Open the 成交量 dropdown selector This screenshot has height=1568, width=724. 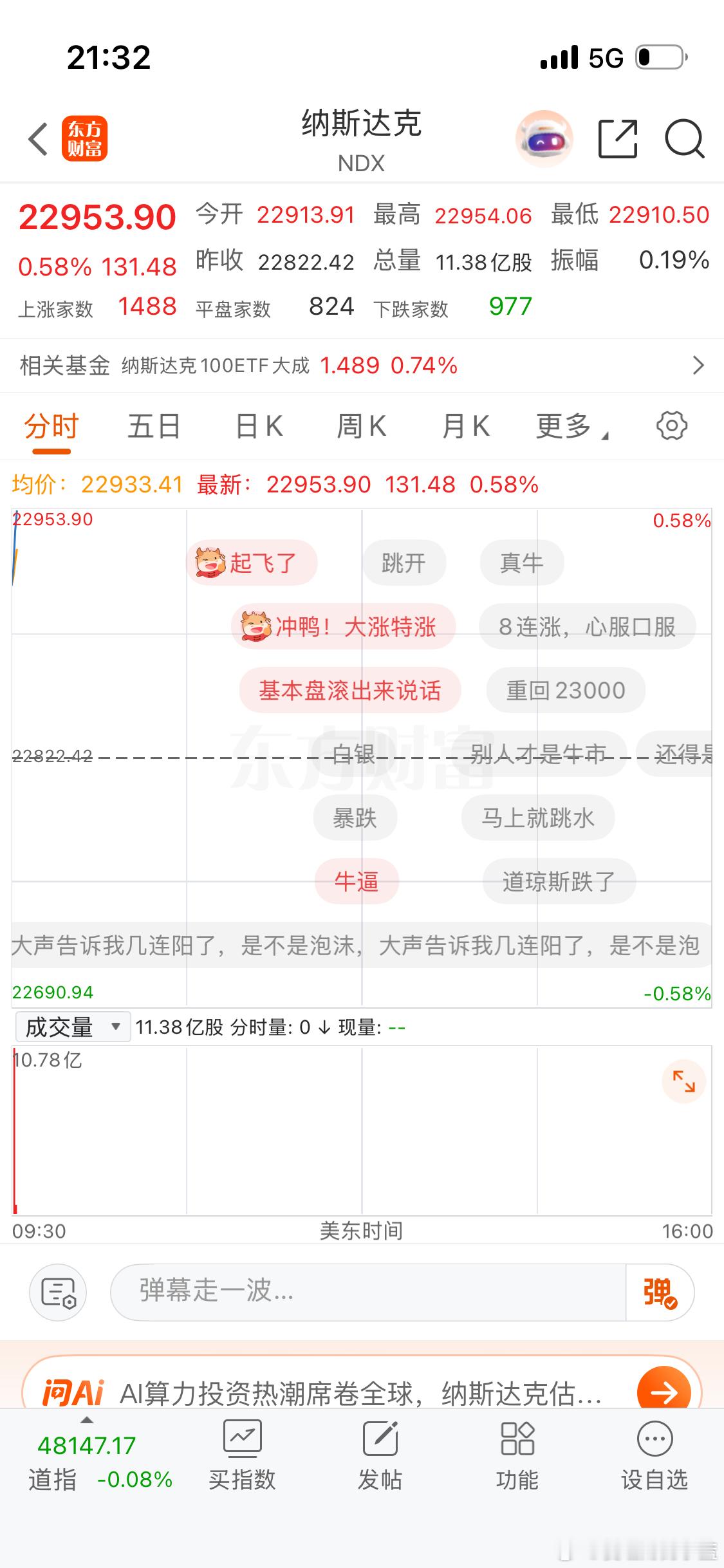[x=71, y=1027]
